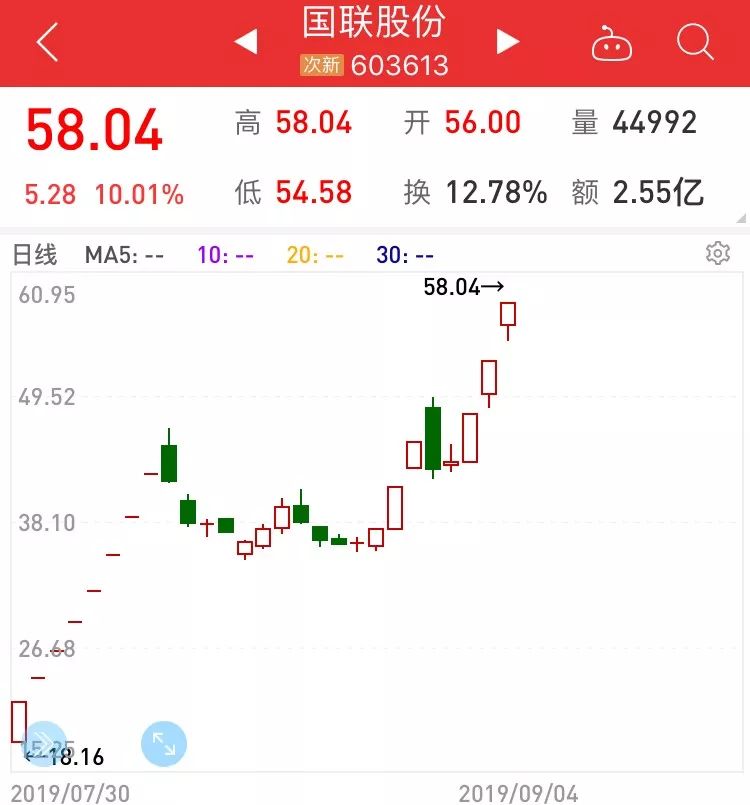
Task: Go back using the header arrow
Action: (x=47, y=42)
